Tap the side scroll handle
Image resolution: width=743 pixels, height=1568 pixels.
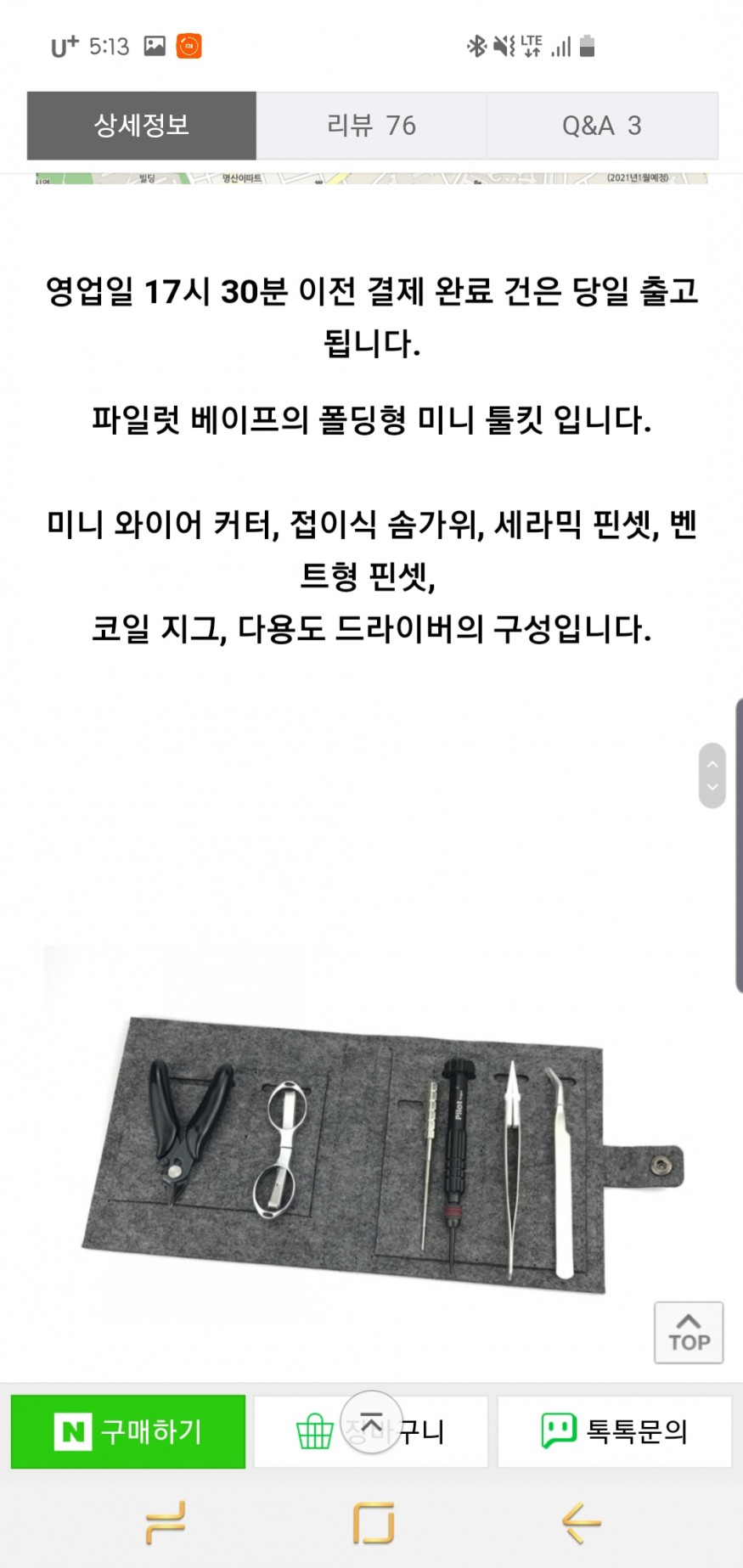point(712,775)
